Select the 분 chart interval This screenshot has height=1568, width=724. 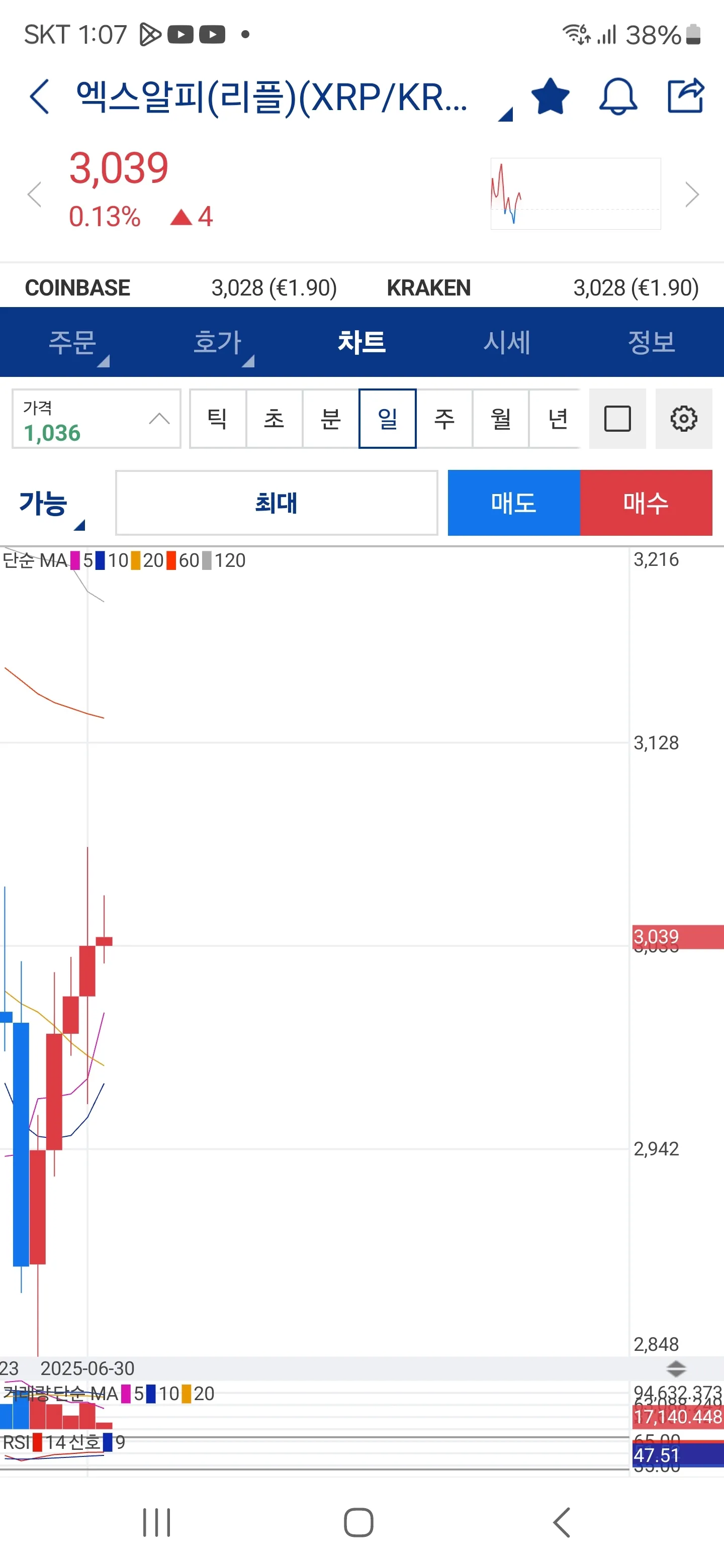(x=331, y=419)
